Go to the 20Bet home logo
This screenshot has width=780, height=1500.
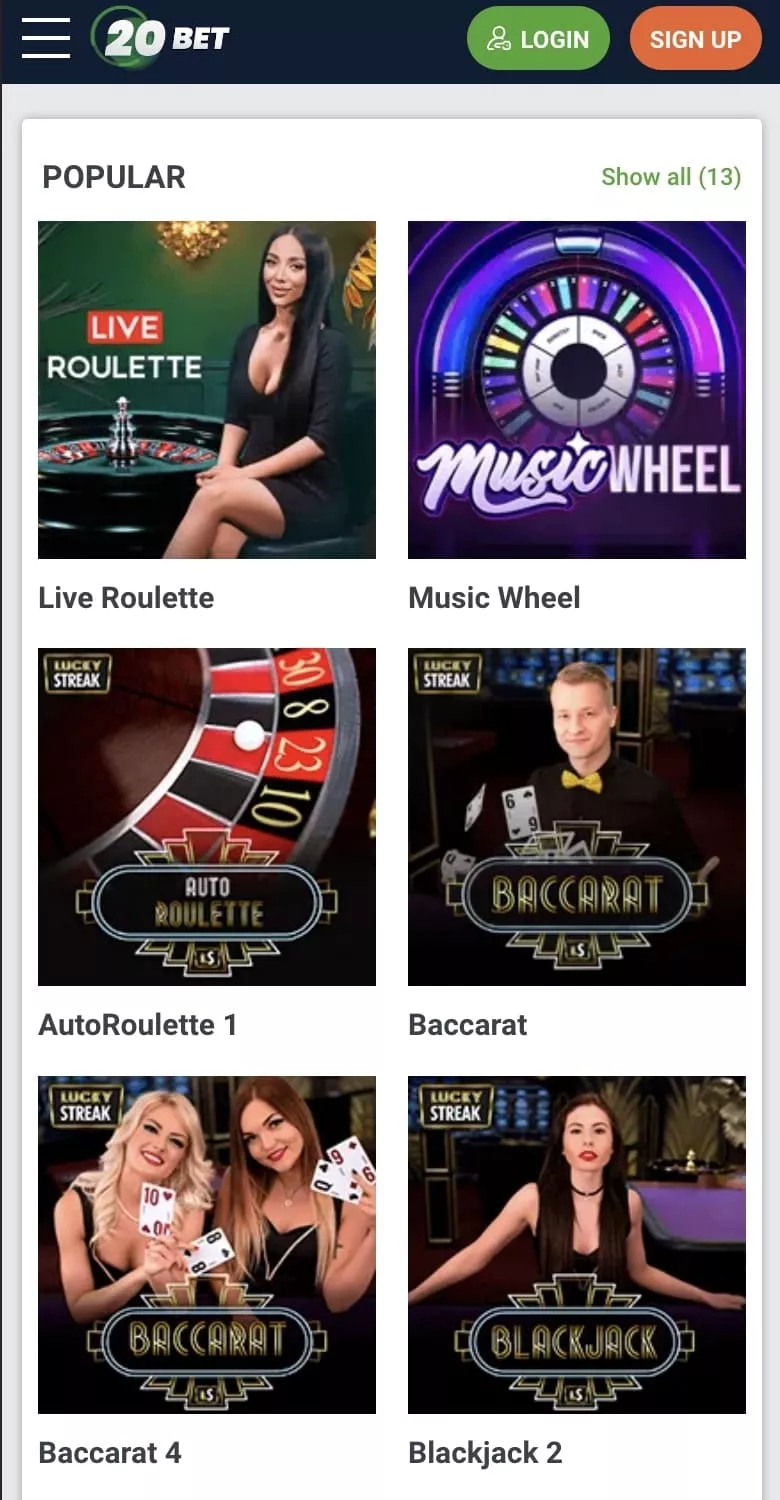pos(161,39)
